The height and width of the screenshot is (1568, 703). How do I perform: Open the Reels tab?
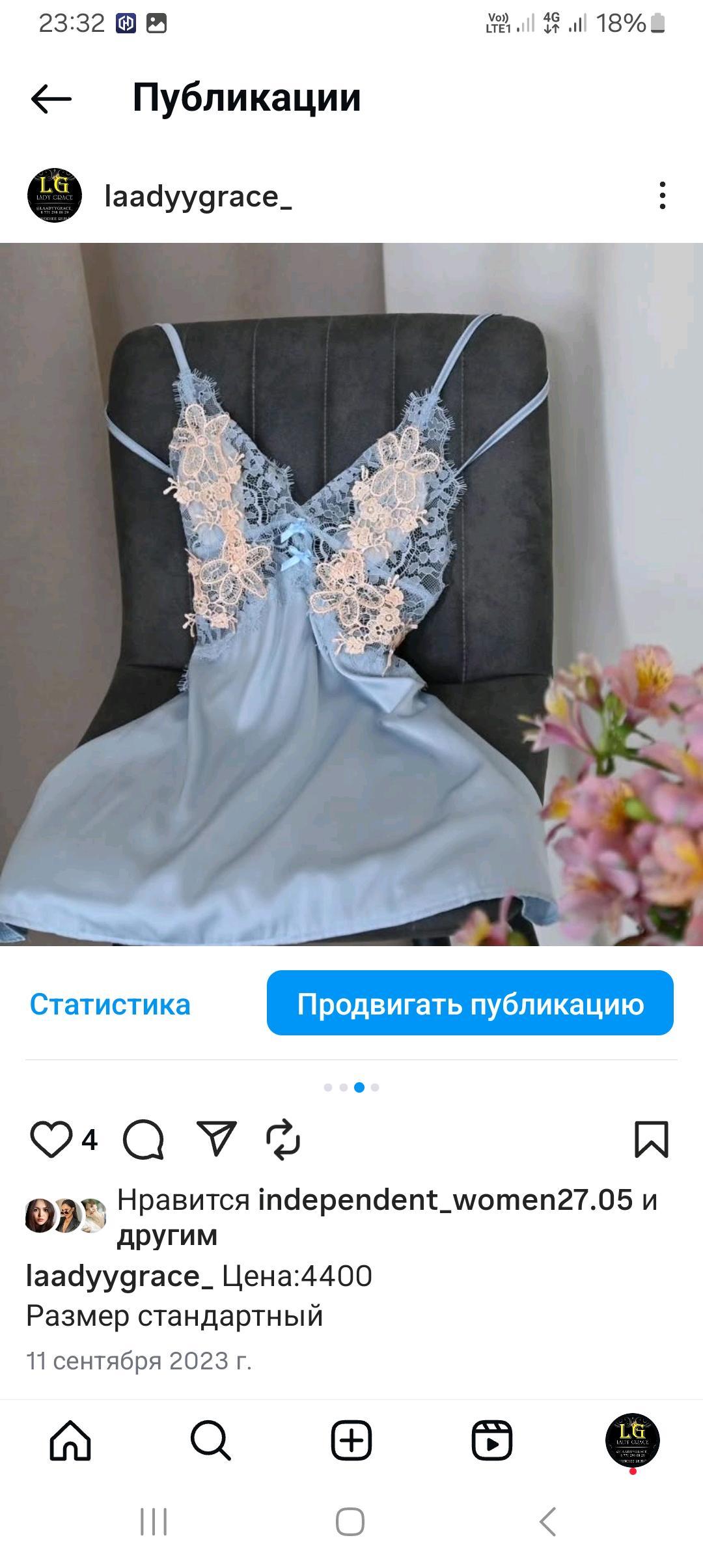click(x=492, y=1440)
